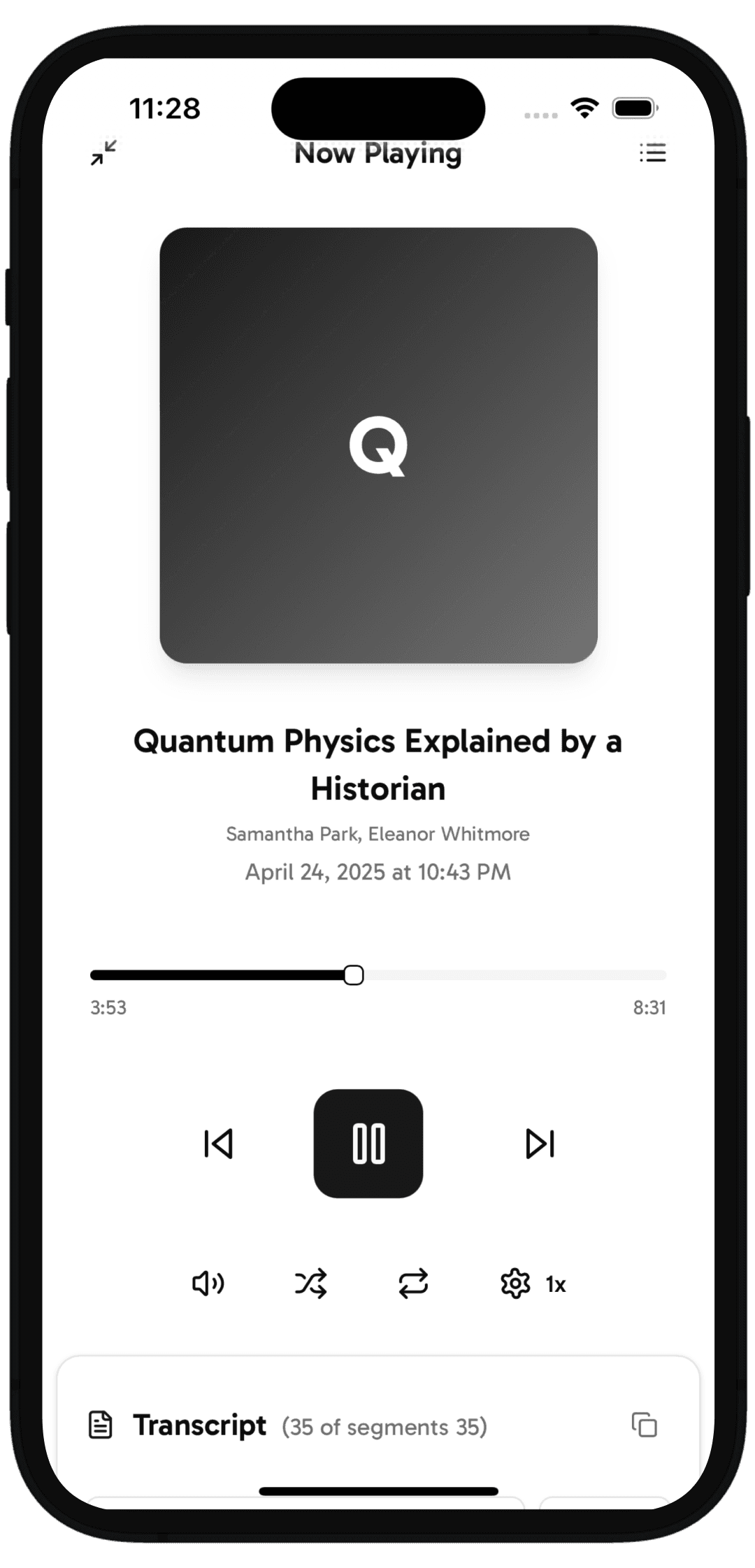Tap the Quantum Physics album artwork
Image resolution: width=755 pixels, height=1568 pixels.
(378, 445)
